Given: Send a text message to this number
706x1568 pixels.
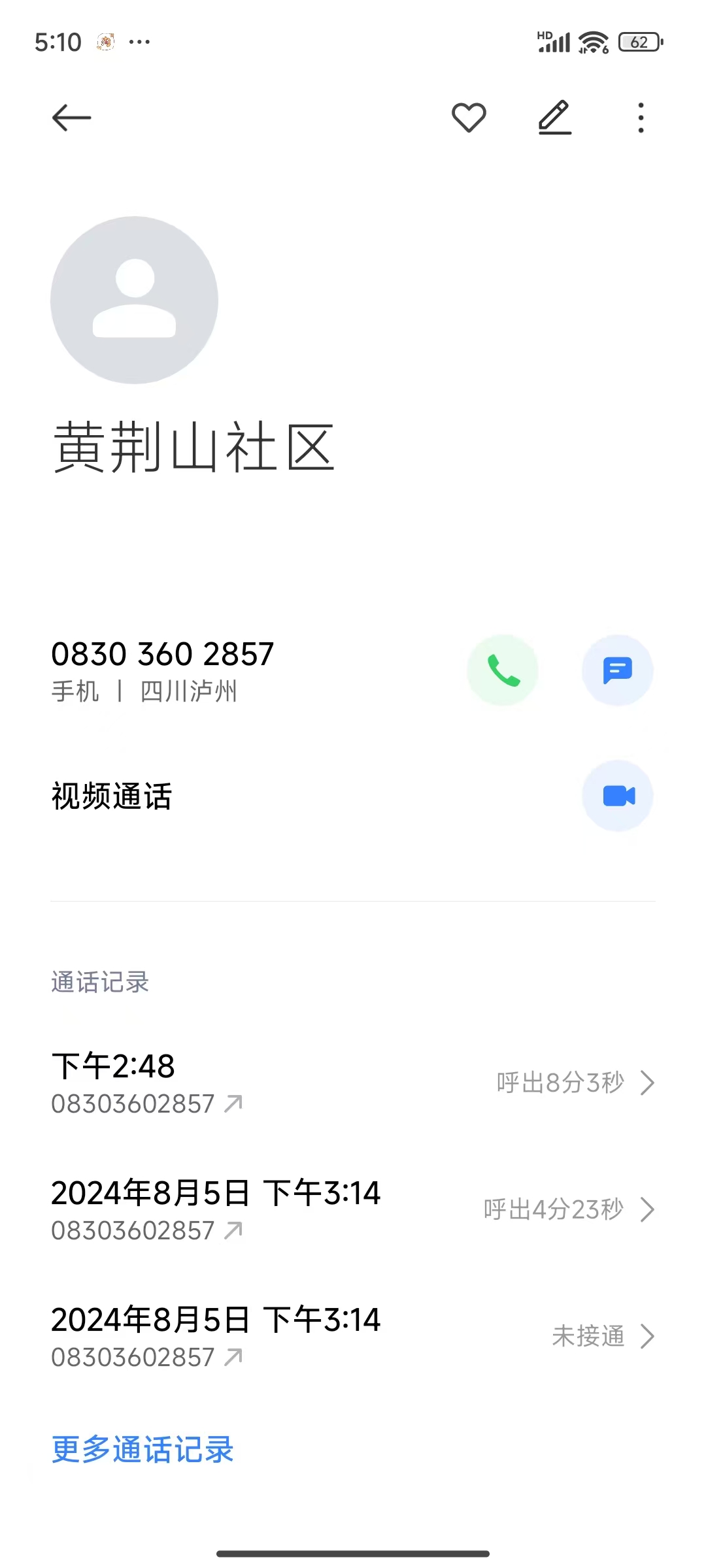Looking at the screenshot, I should tap(617, 670).
